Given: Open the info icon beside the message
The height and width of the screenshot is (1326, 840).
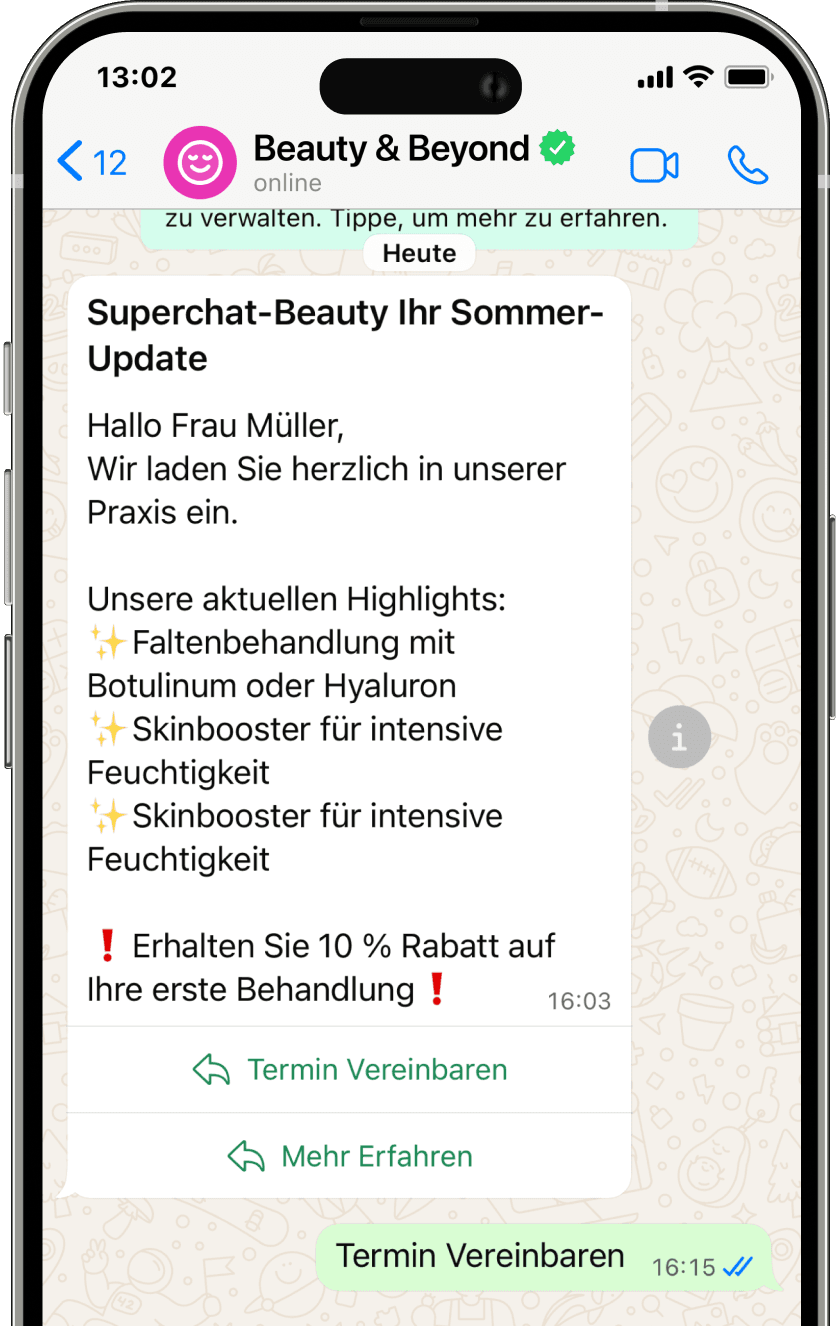Looking at the screenshot, I should coord(679,738).
